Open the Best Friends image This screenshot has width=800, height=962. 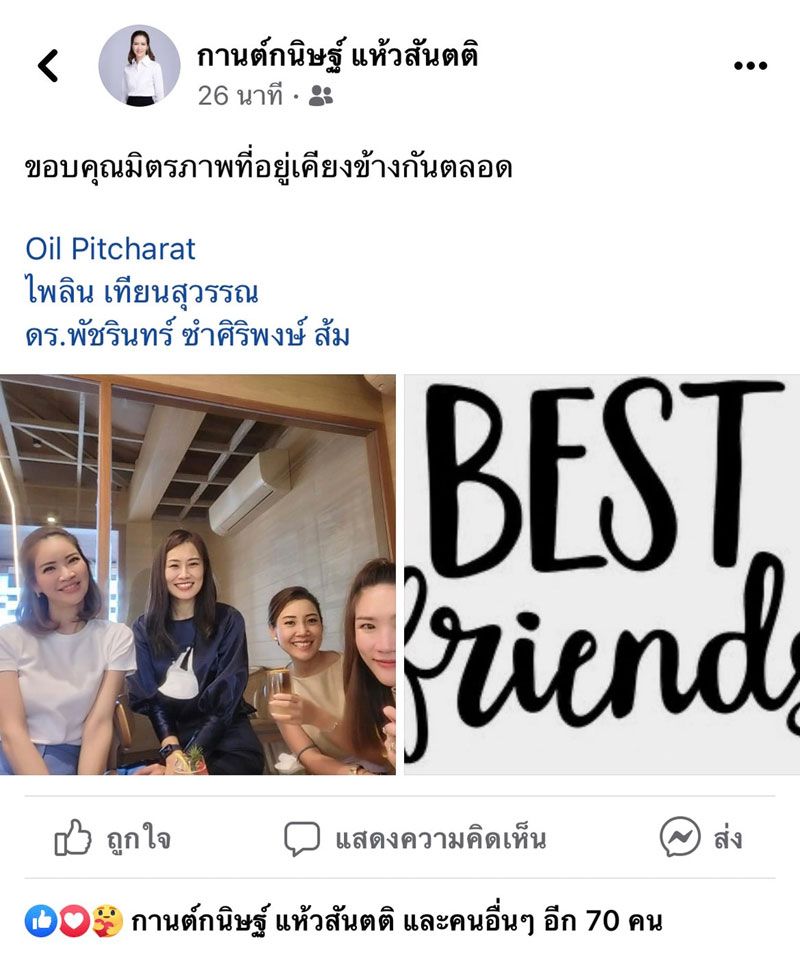click(x=601, y=574)
